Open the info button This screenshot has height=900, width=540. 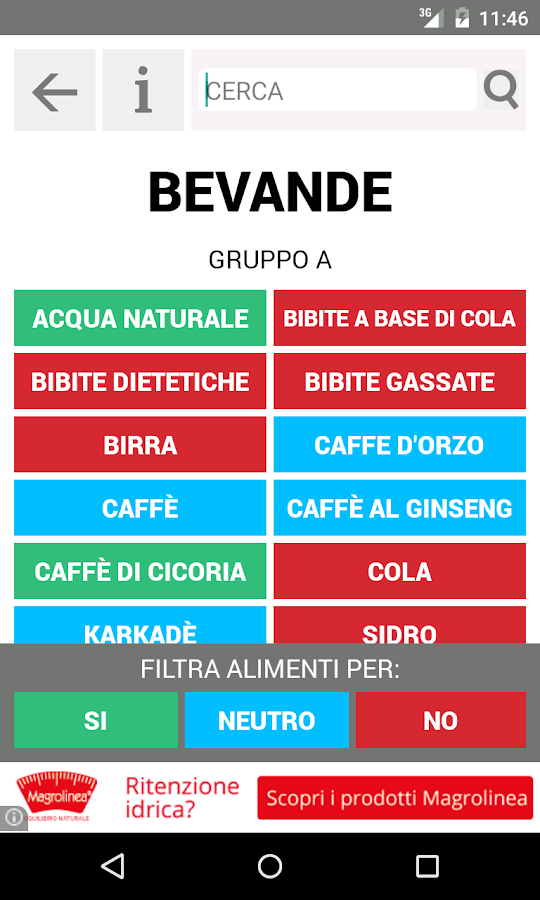[x=143, y=90]
